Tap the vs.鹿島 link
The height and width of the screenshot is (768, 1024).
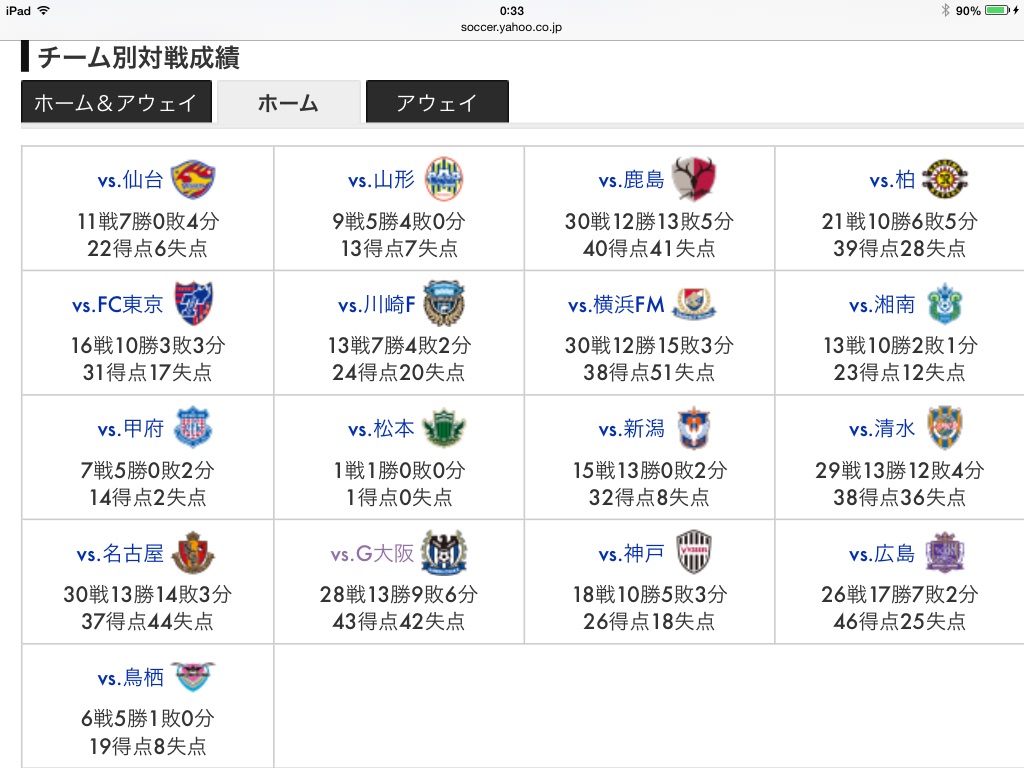[x=631, y=181]
